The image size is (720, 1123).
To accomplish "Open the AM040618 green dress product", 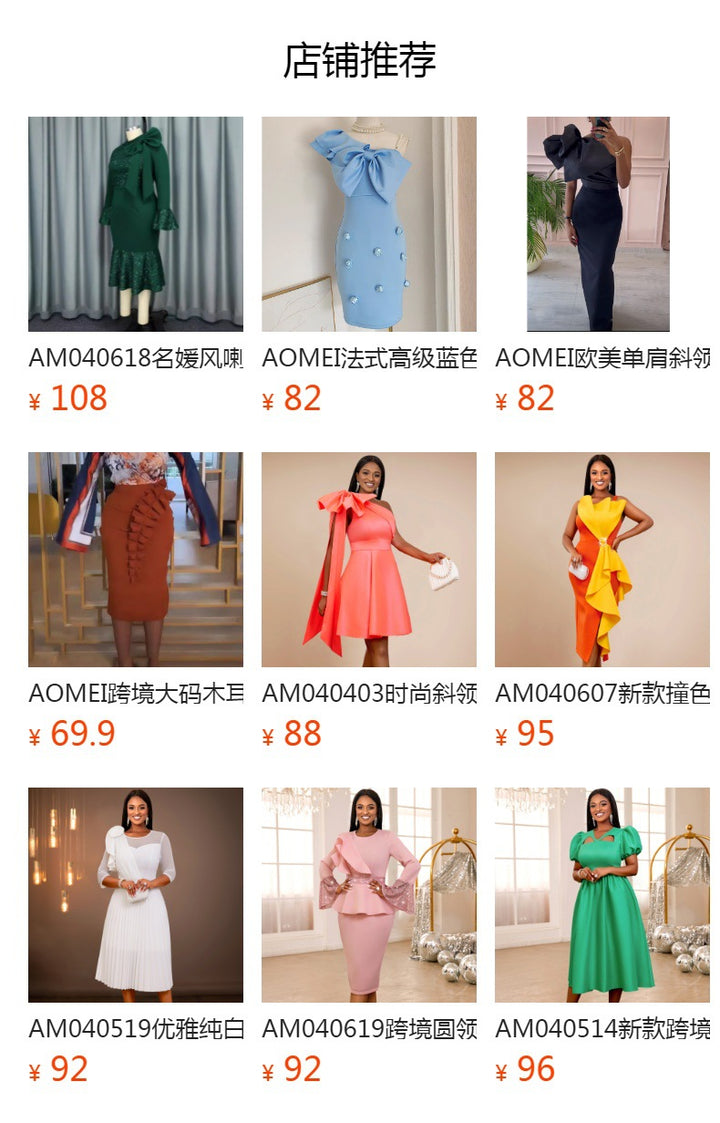I will pyautogui.click(x=135, y=224).
